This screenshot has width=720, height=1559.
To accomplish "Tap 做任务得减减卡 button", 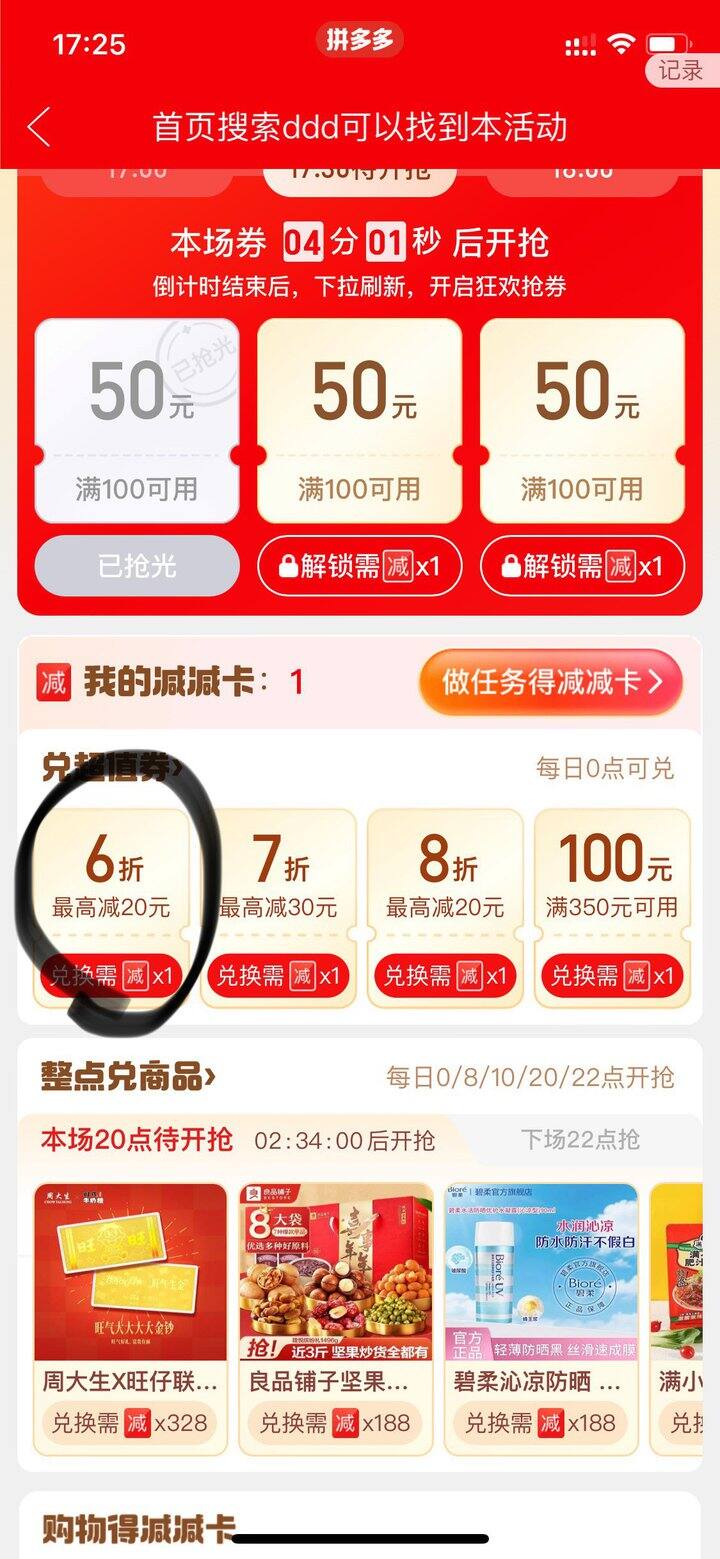I will click(x=551, y=682).
